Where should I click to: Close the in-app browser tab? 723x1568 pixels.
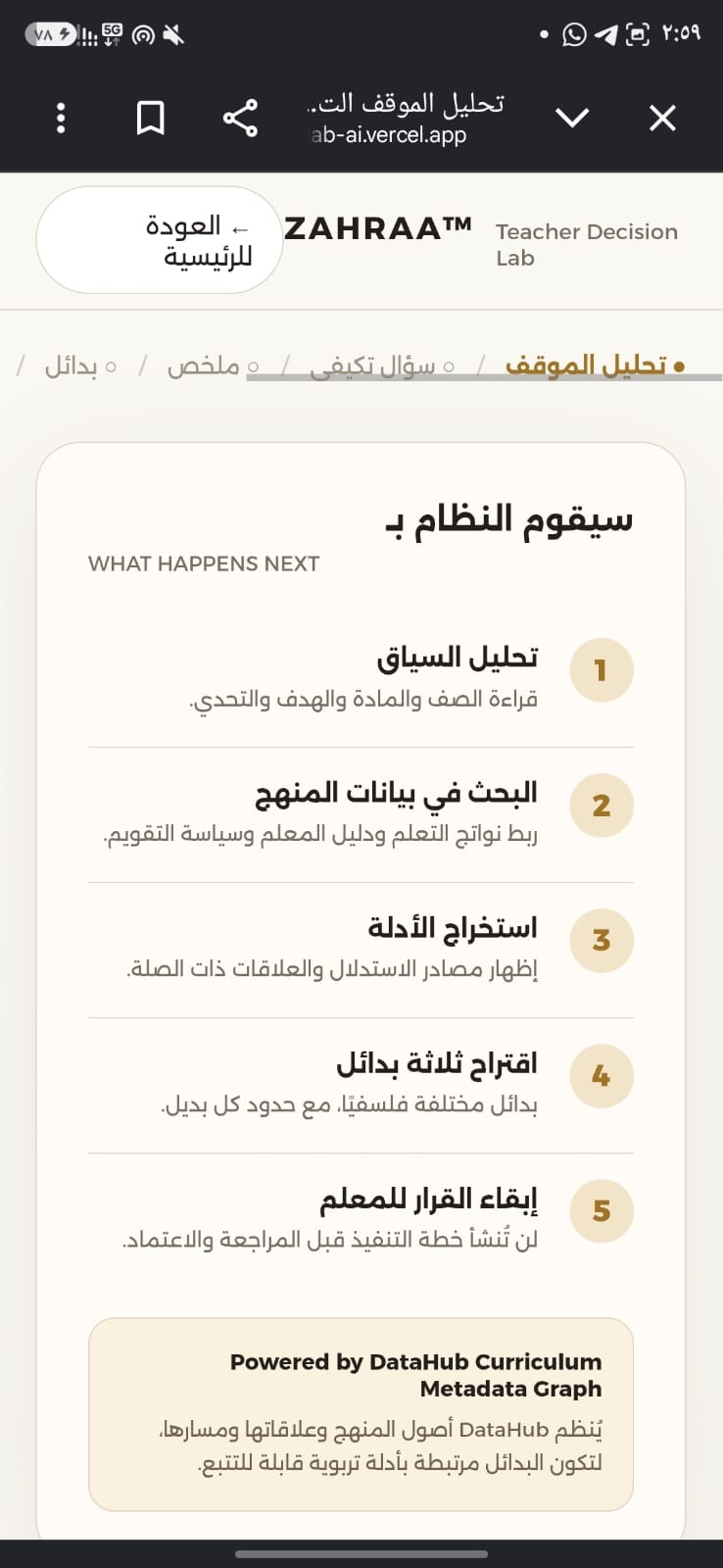tap(663, 119)
